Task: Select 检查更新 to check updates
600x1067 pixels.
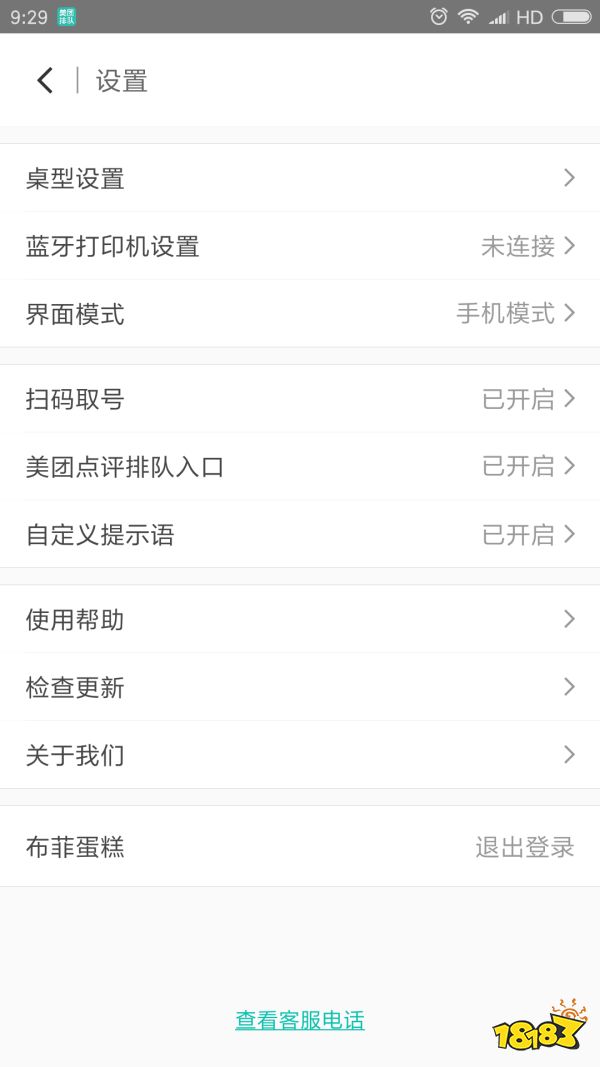Action: (300, 688)
